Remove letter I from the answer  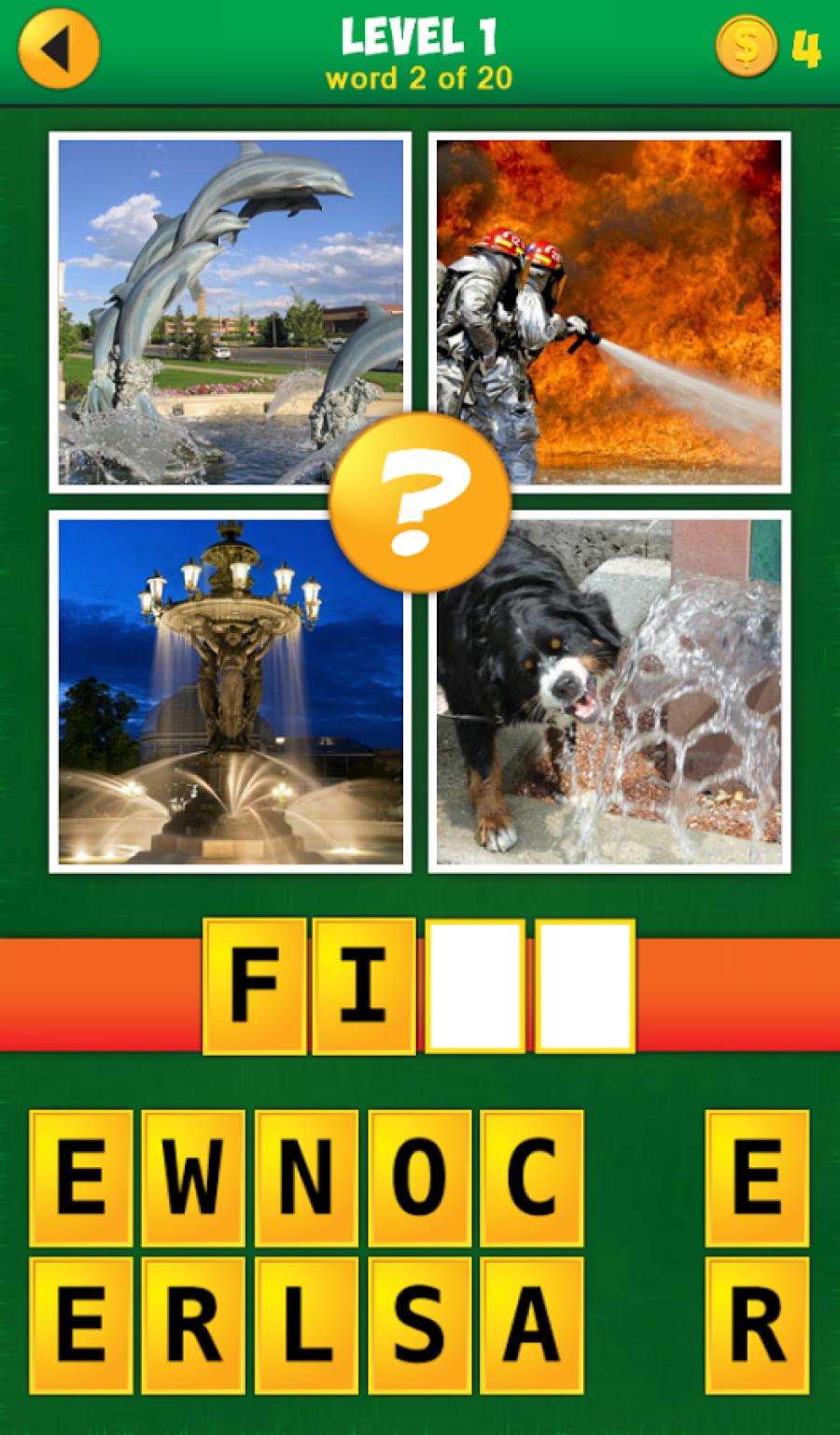point(364,985)
